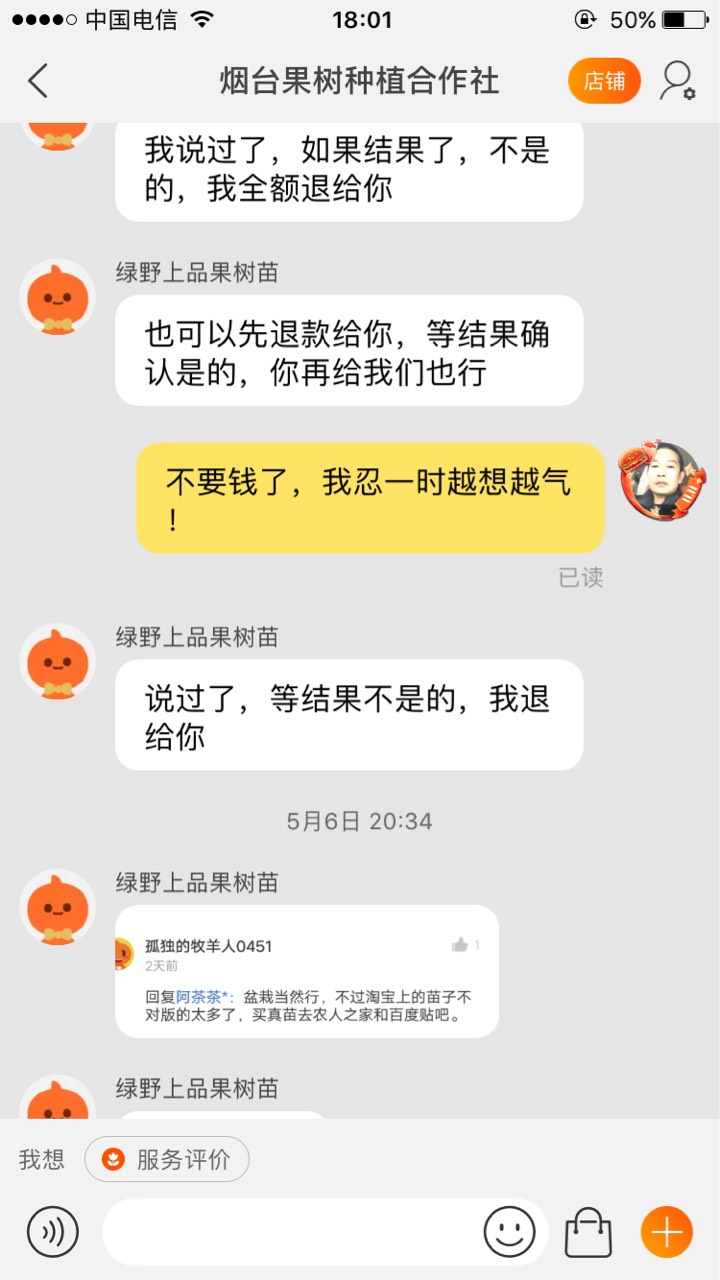Open the chat settings person icon
Screen dimensions: 720x1280
click(x=677, y=81)
